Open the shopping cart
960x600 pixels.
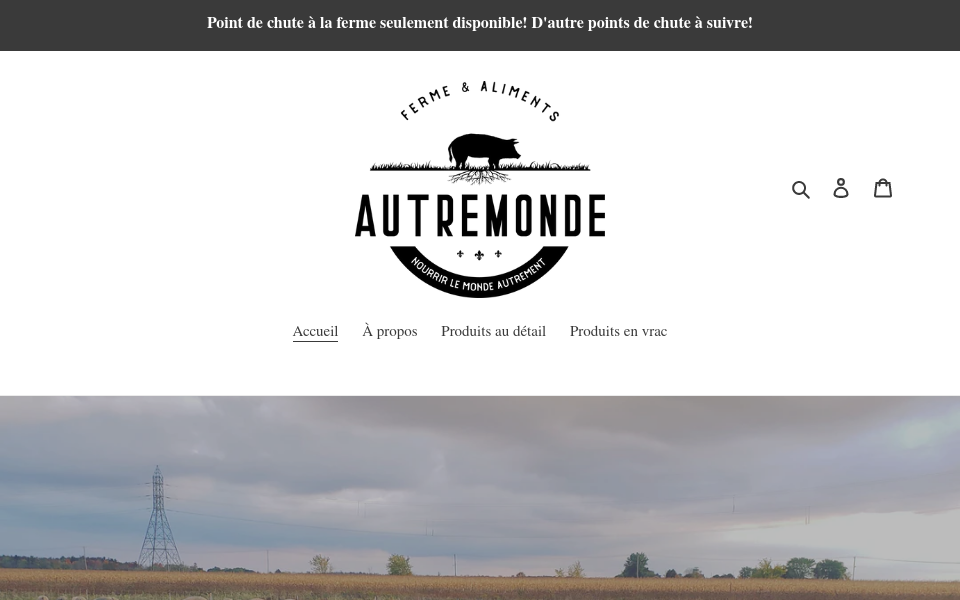click(883, 188)
